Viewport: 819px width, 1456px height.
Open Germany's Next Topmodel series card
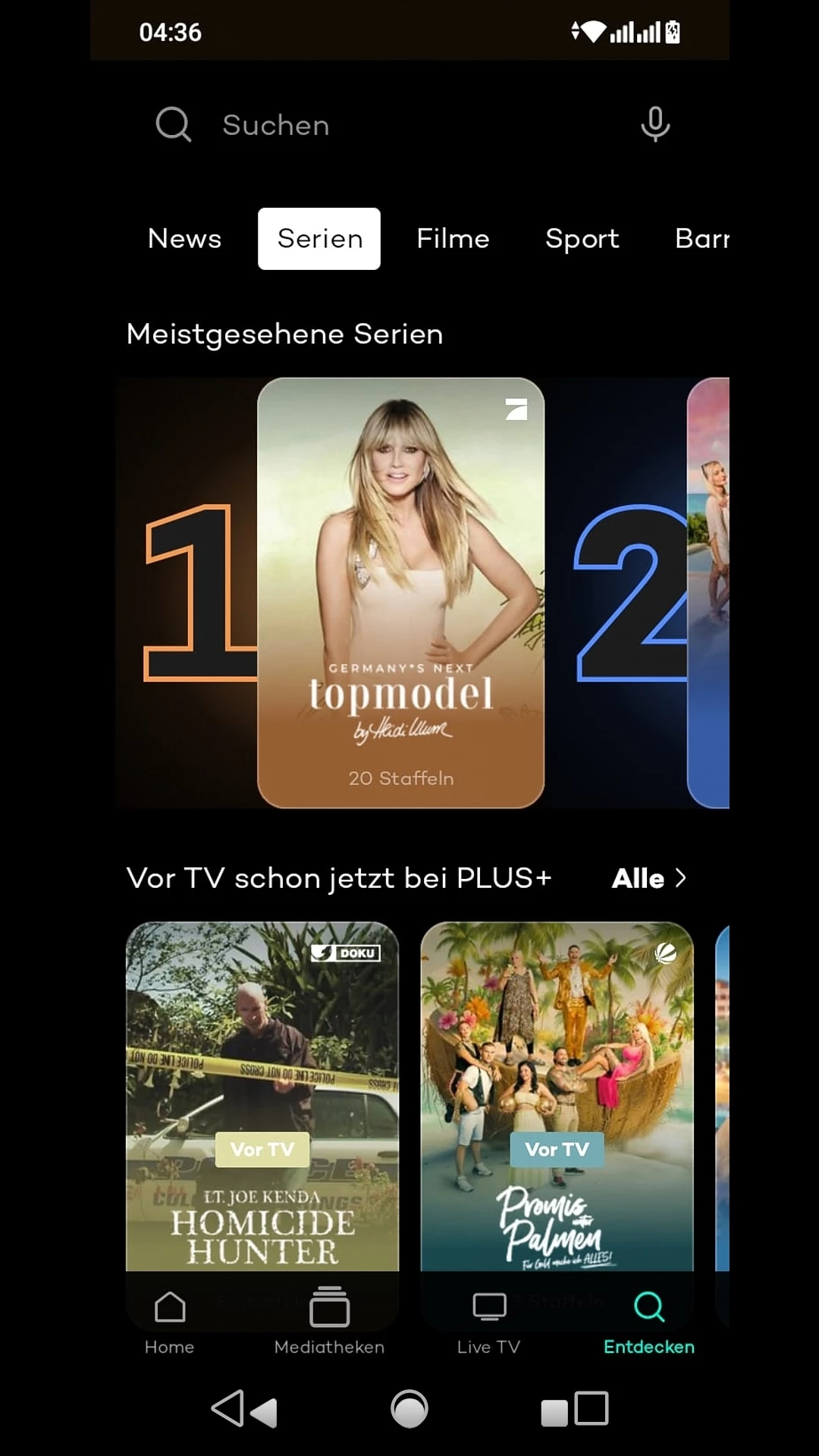(x=400, y=591)
